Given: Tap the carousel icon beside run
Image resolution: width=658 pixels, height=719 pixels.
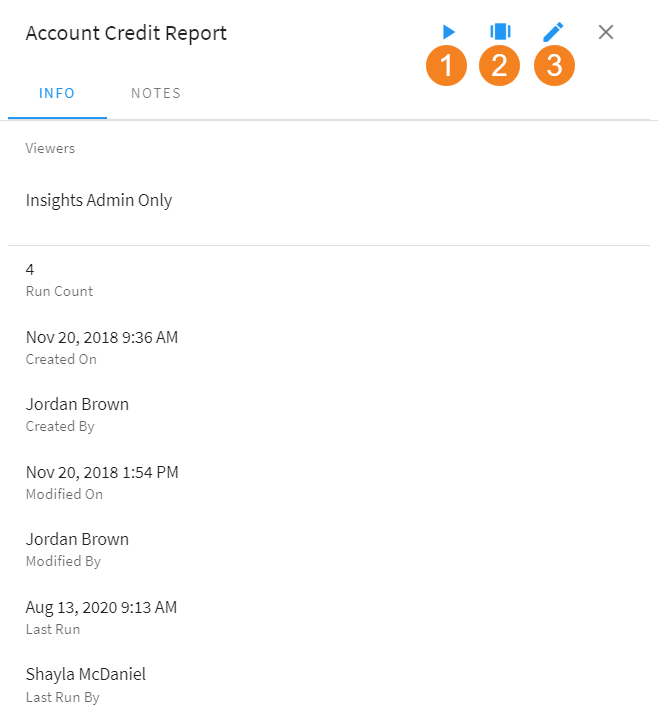Looking at the screenshot, I should (x=500, y=32).
